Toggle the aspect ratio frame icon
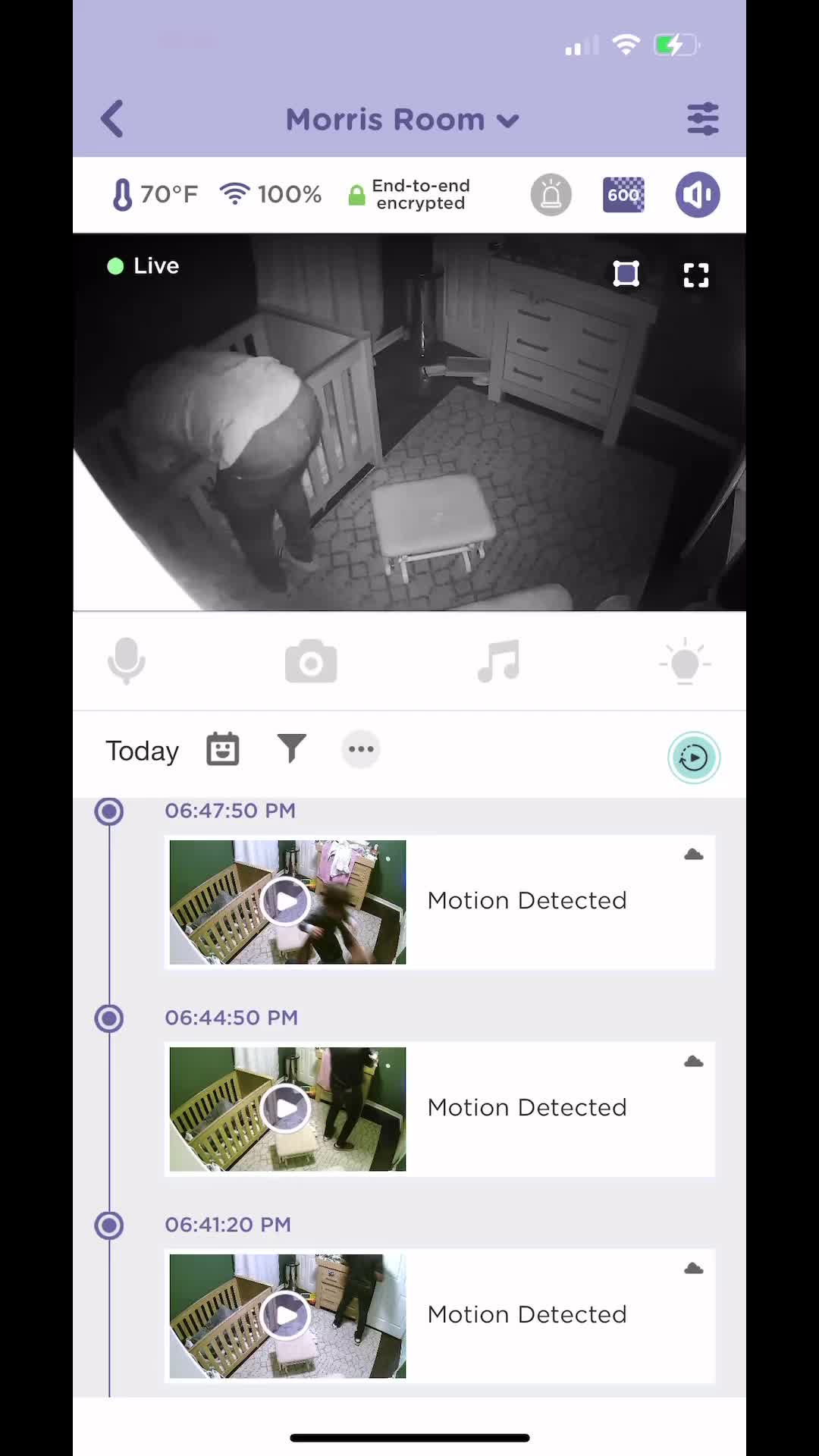 (x=626, y=274)
